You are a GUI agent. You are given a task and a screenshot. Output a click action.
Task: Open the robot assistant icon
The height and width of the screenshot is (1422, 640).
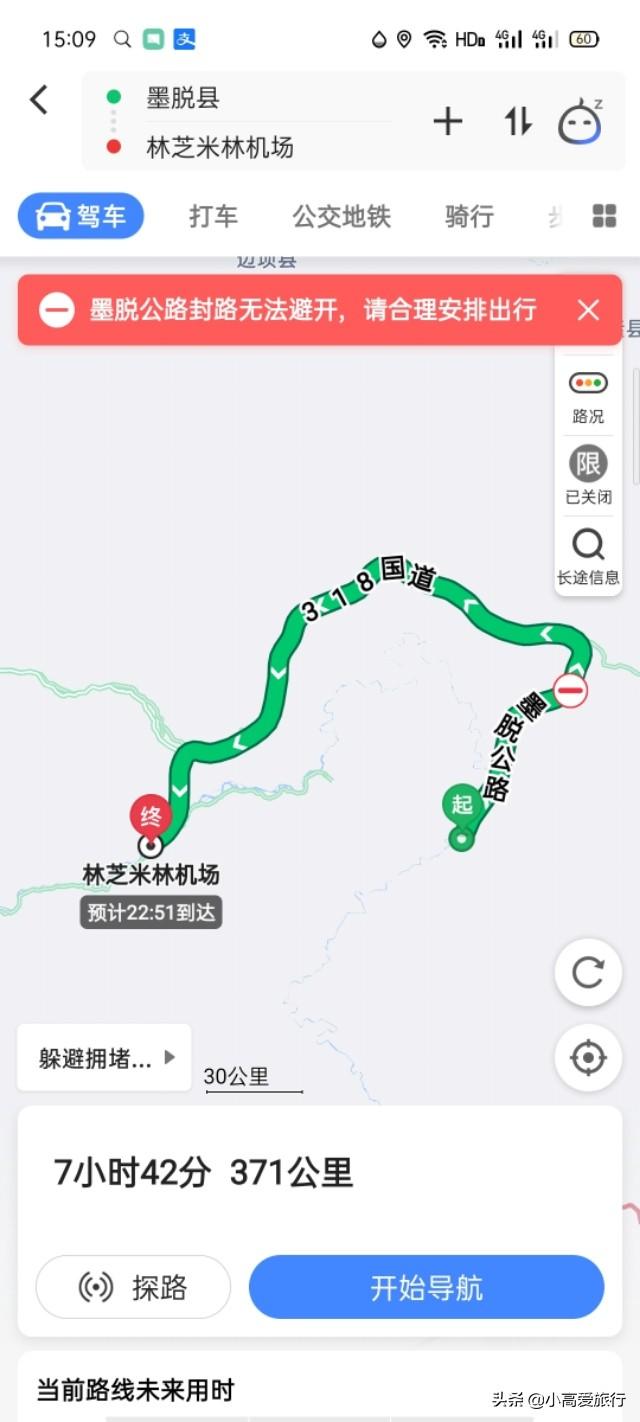(x=581, y=122)
